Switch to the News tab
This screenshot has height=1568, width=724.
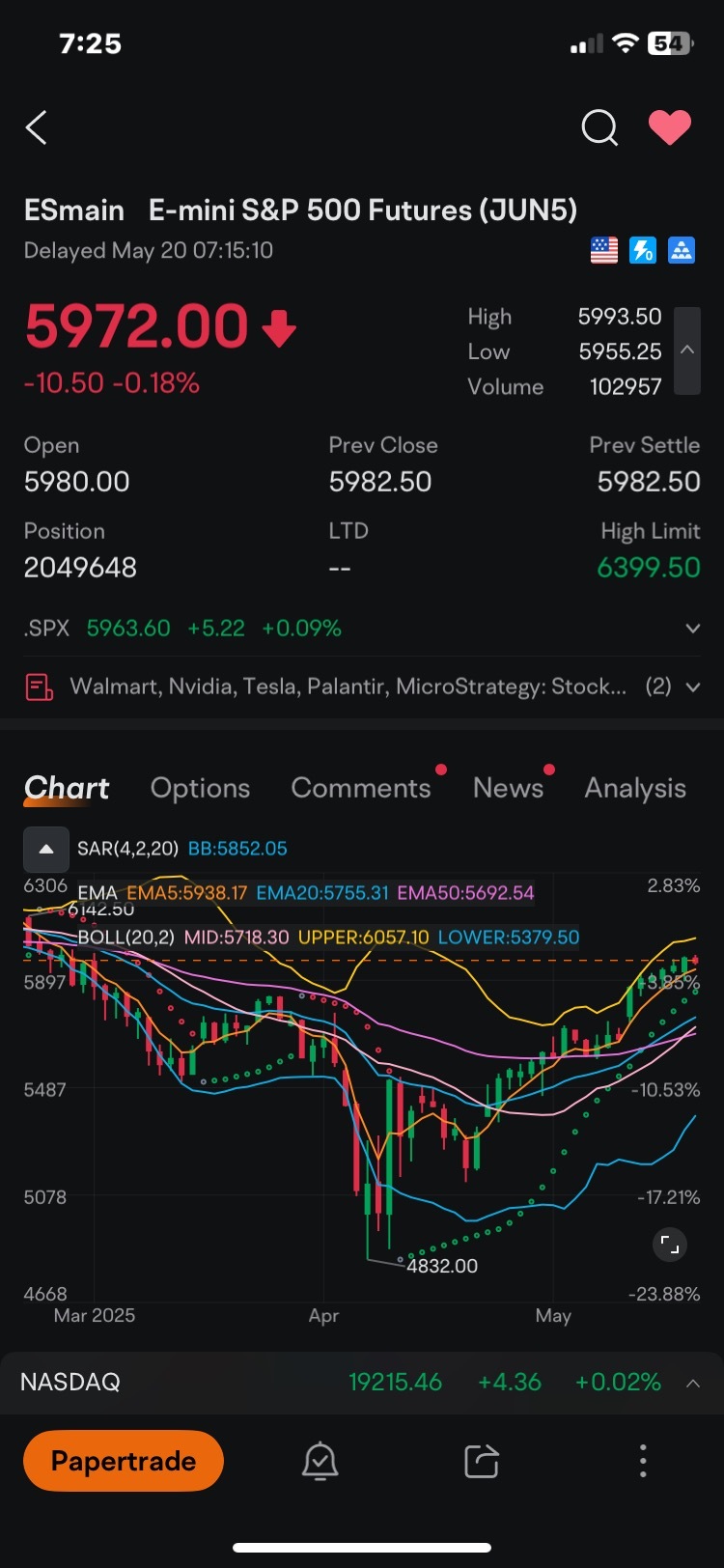[x=508, y=788]
